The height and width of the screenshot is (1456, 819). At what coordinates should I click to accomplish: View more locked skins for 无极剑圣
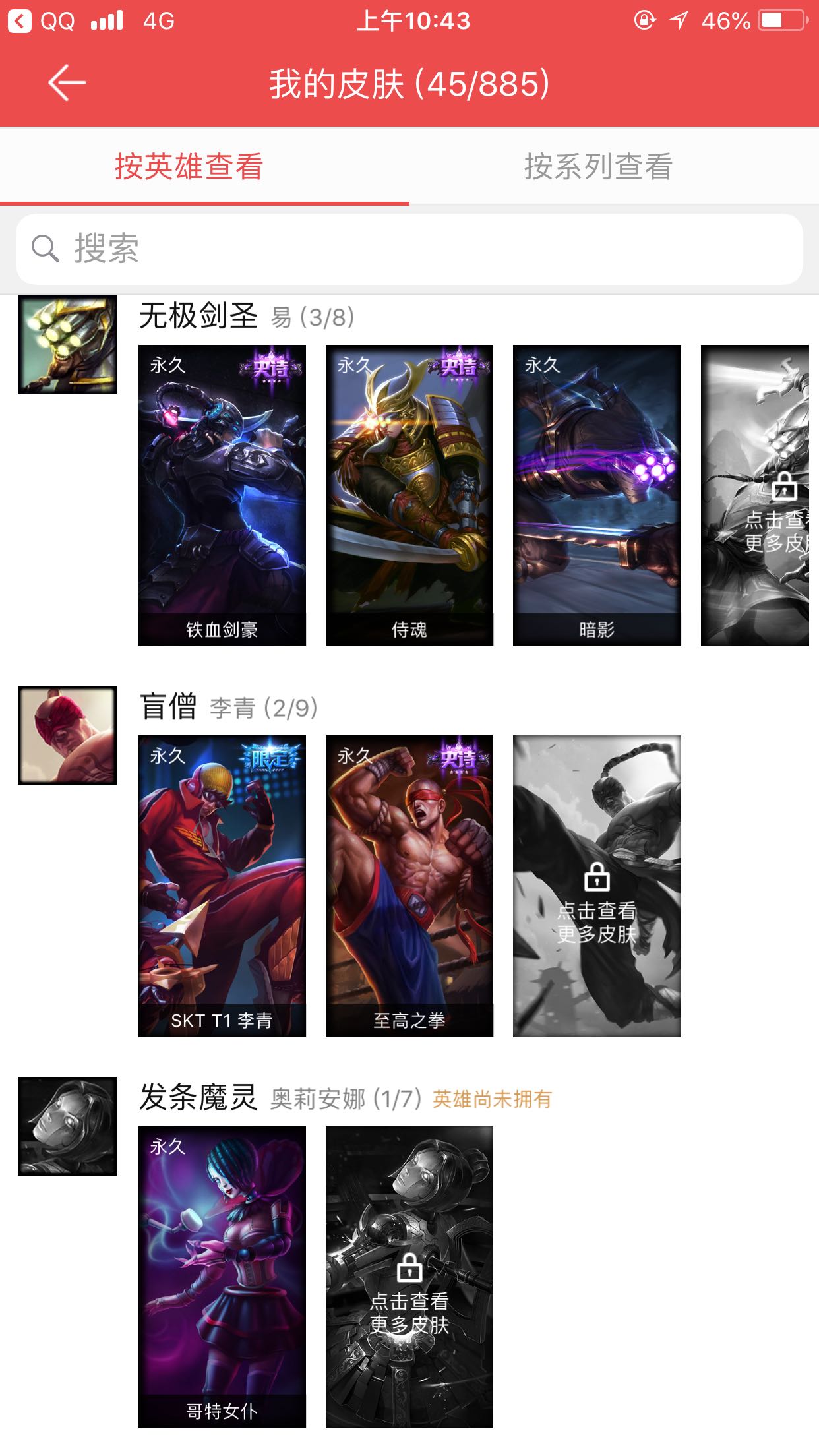pos(756,495)
